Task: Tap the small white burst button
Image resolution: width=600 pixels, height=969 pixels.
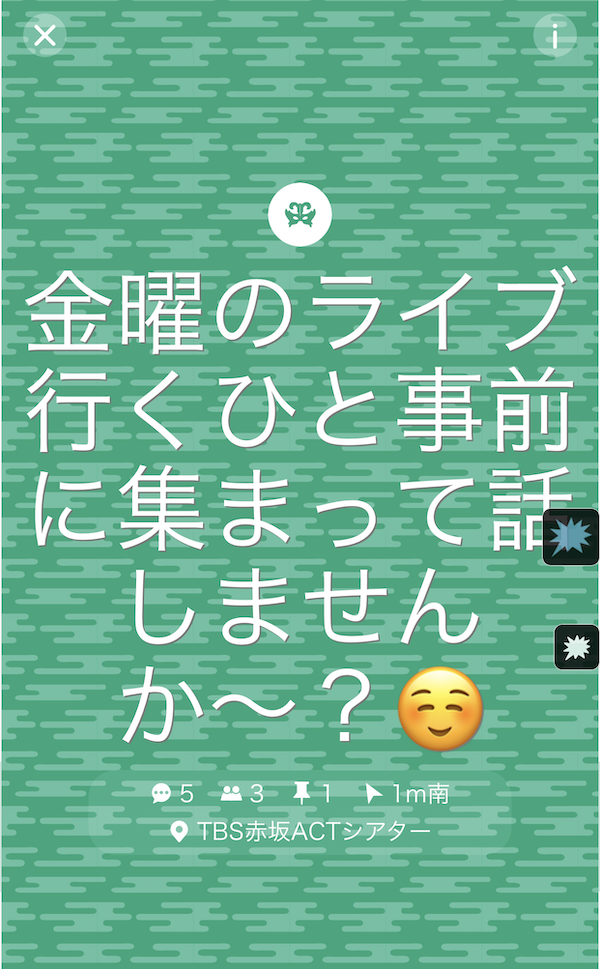Action: pos(576,647)
